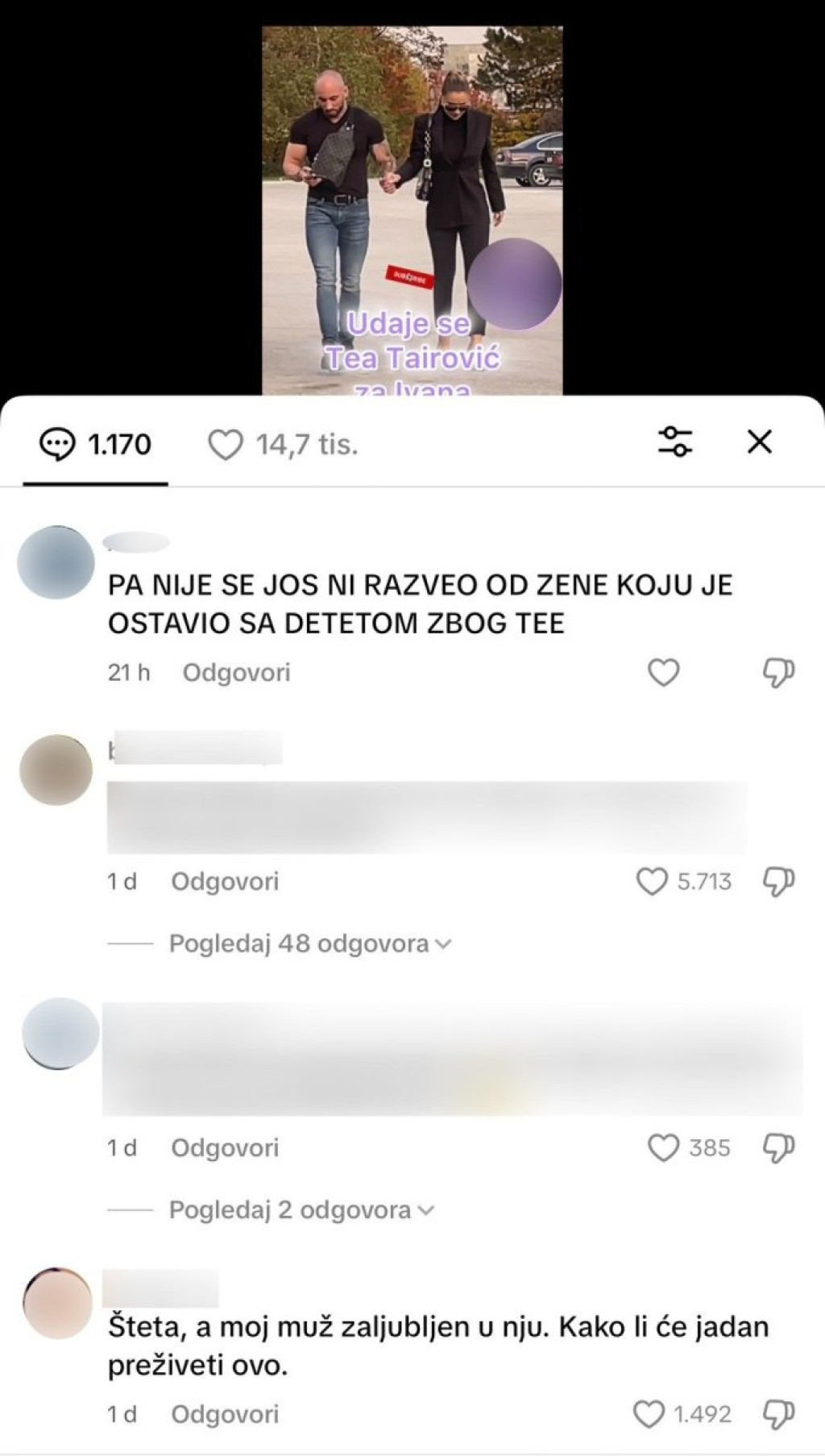This screenshot has height=1456, width=825.
Task: Reply to the comment starting with Šteta
Action: click(x=225, y=1414)
